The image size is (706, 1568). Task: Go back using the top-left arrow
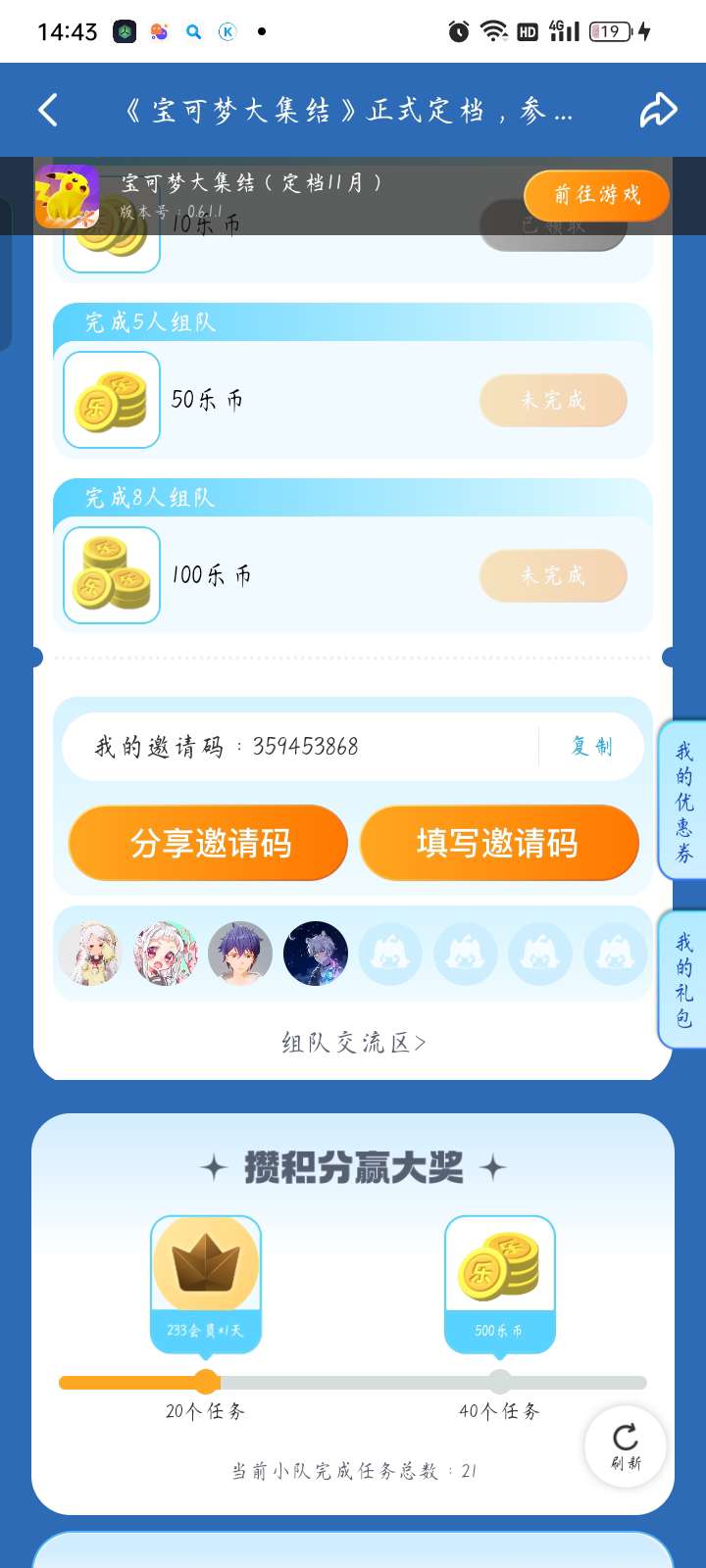pyautogui.click(x=47, y=110)
